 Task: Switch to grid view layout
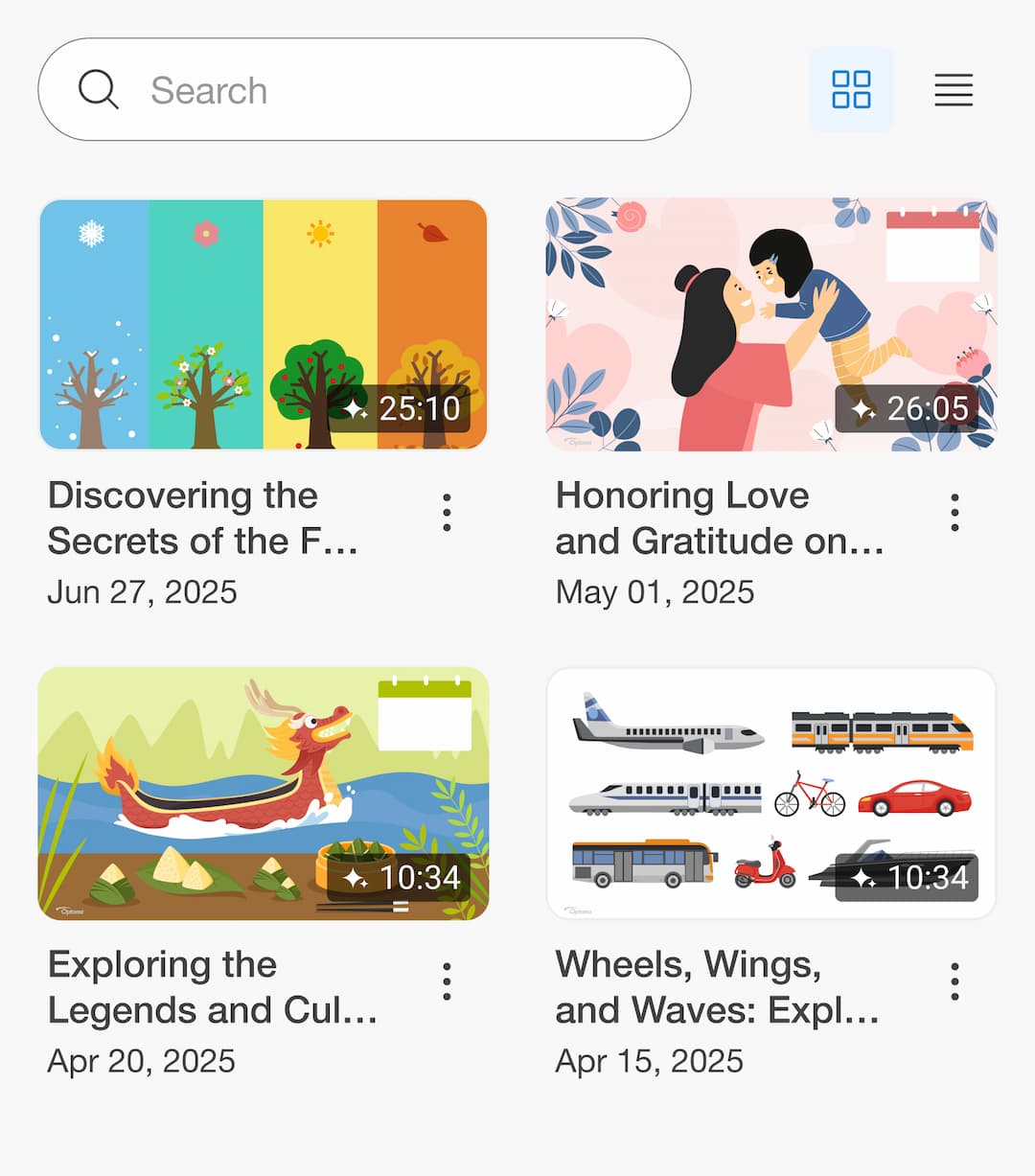coord(851,90)
